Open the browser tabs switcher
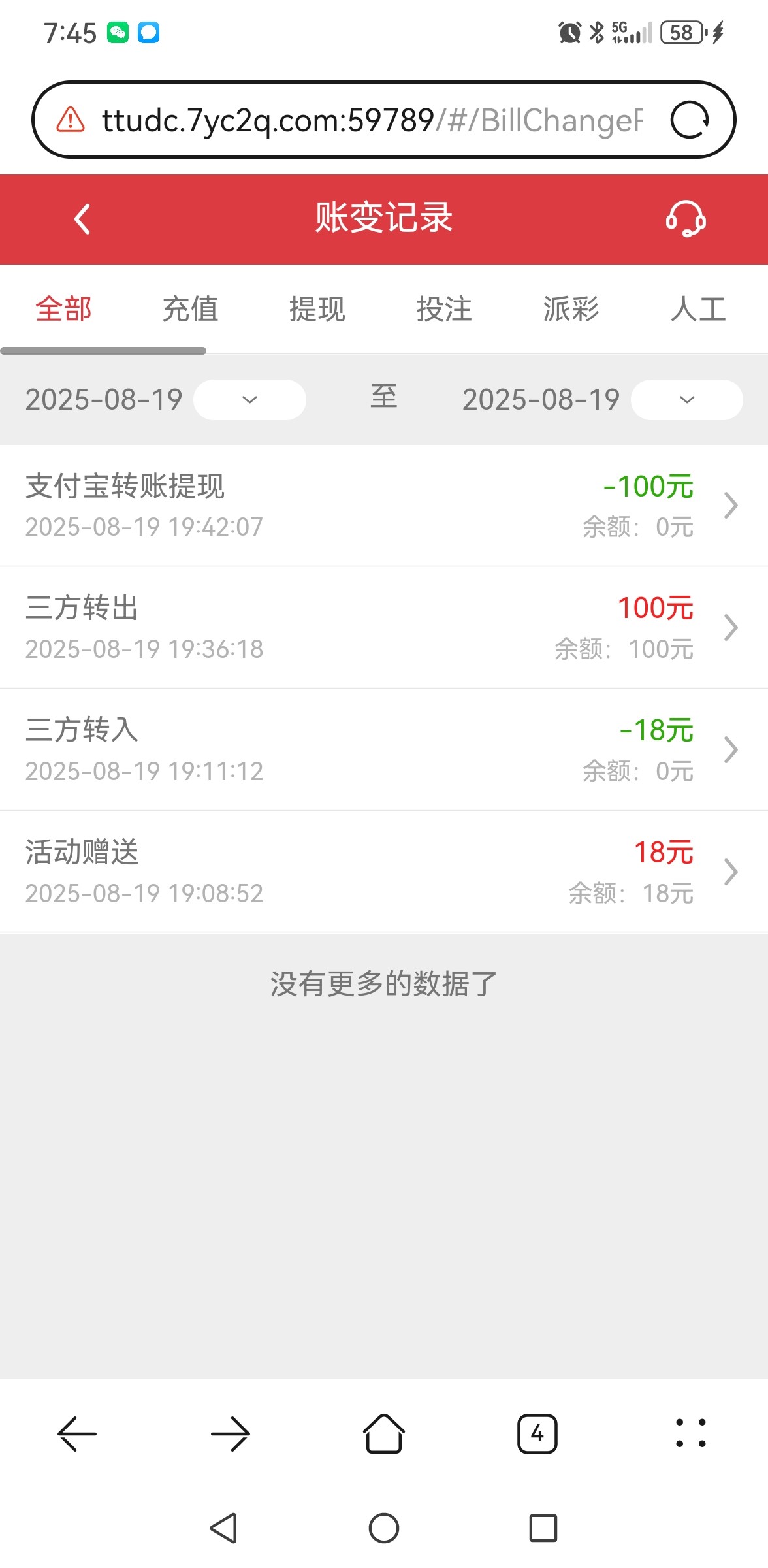The height and width of the screenshot is (1568, 768). click(x=537, y=1434)
